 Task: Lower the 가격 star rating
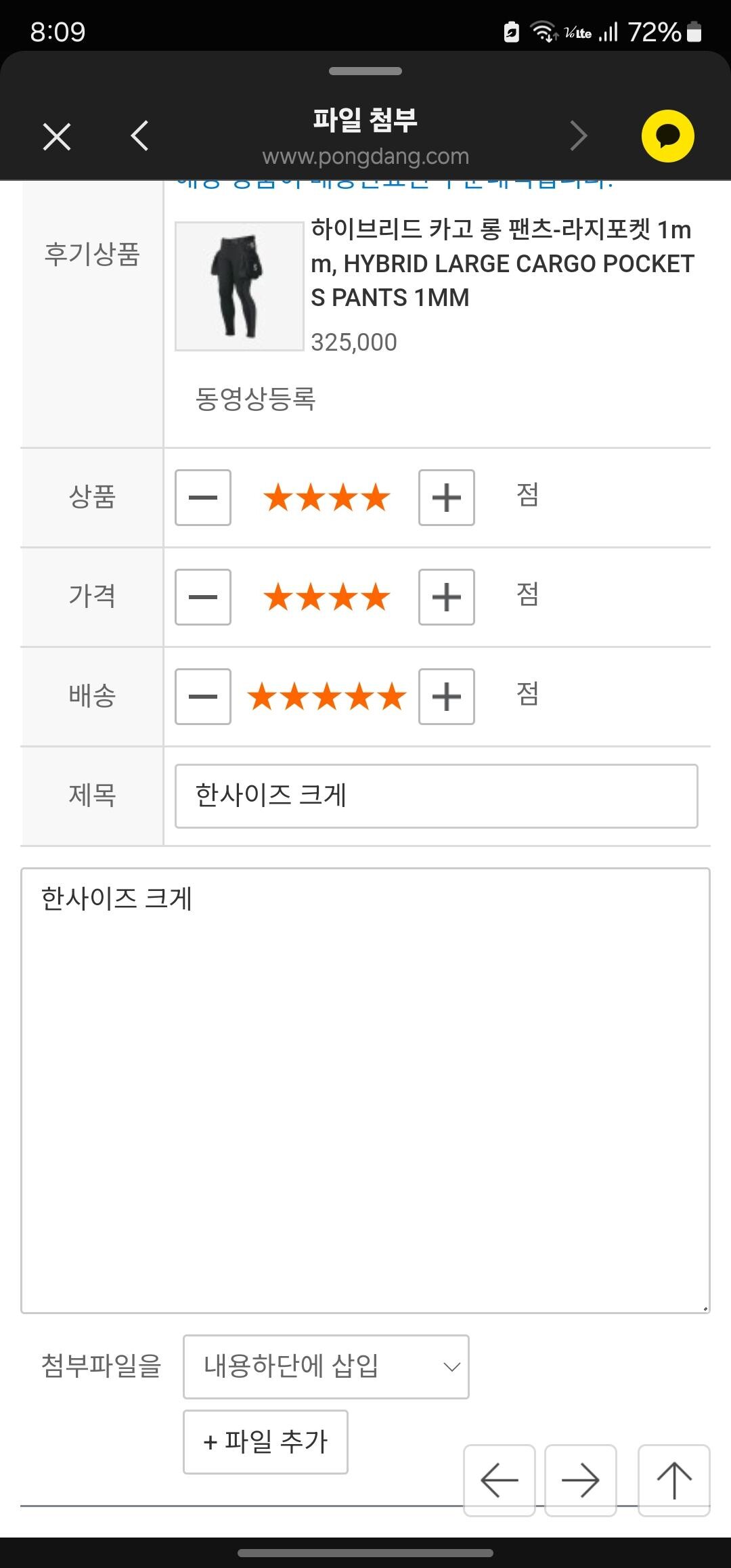click(x=203, y=597)
